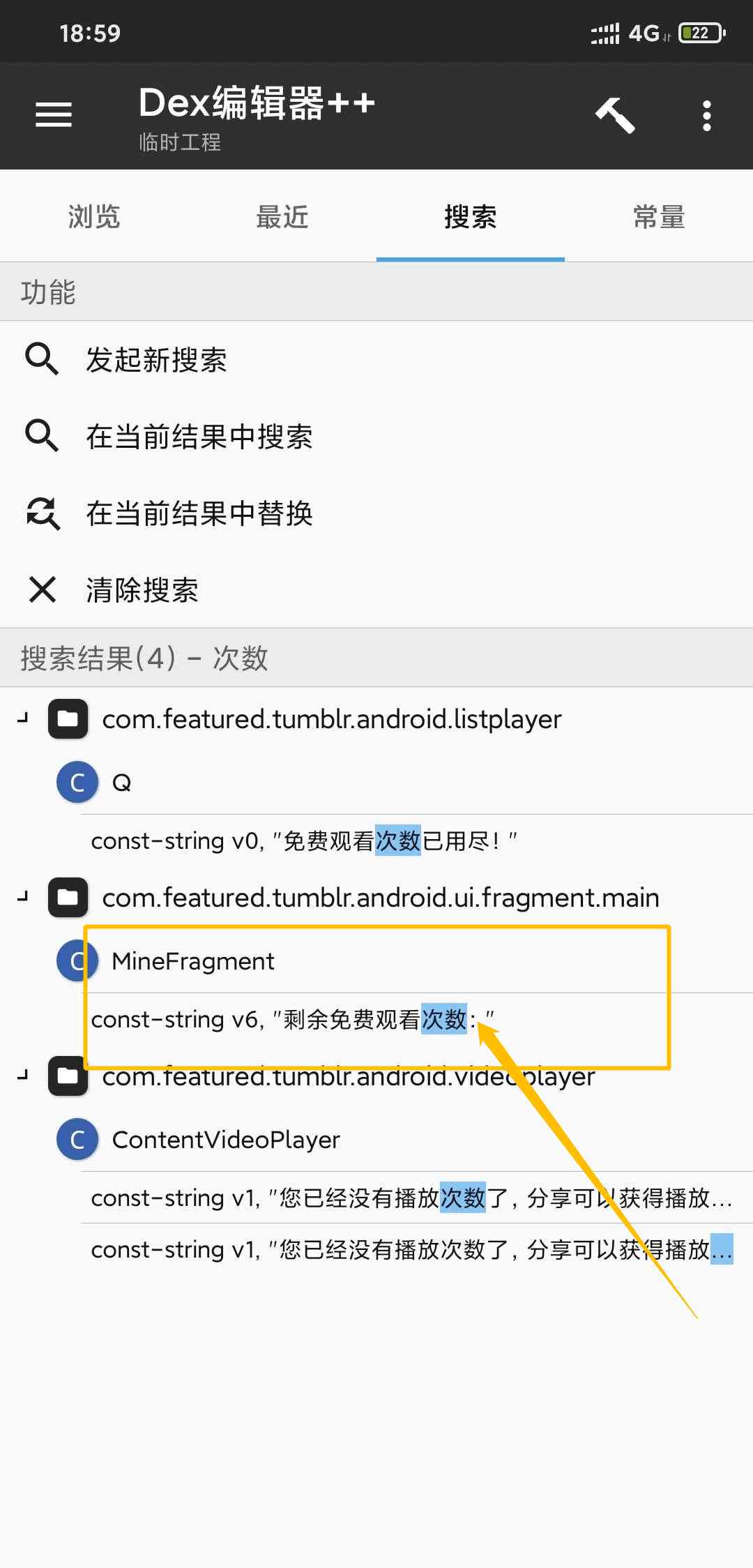Open the three-dot overflow menu
Image resolution: width=753 pixels, height=1568 pixels.
(706, 116)
